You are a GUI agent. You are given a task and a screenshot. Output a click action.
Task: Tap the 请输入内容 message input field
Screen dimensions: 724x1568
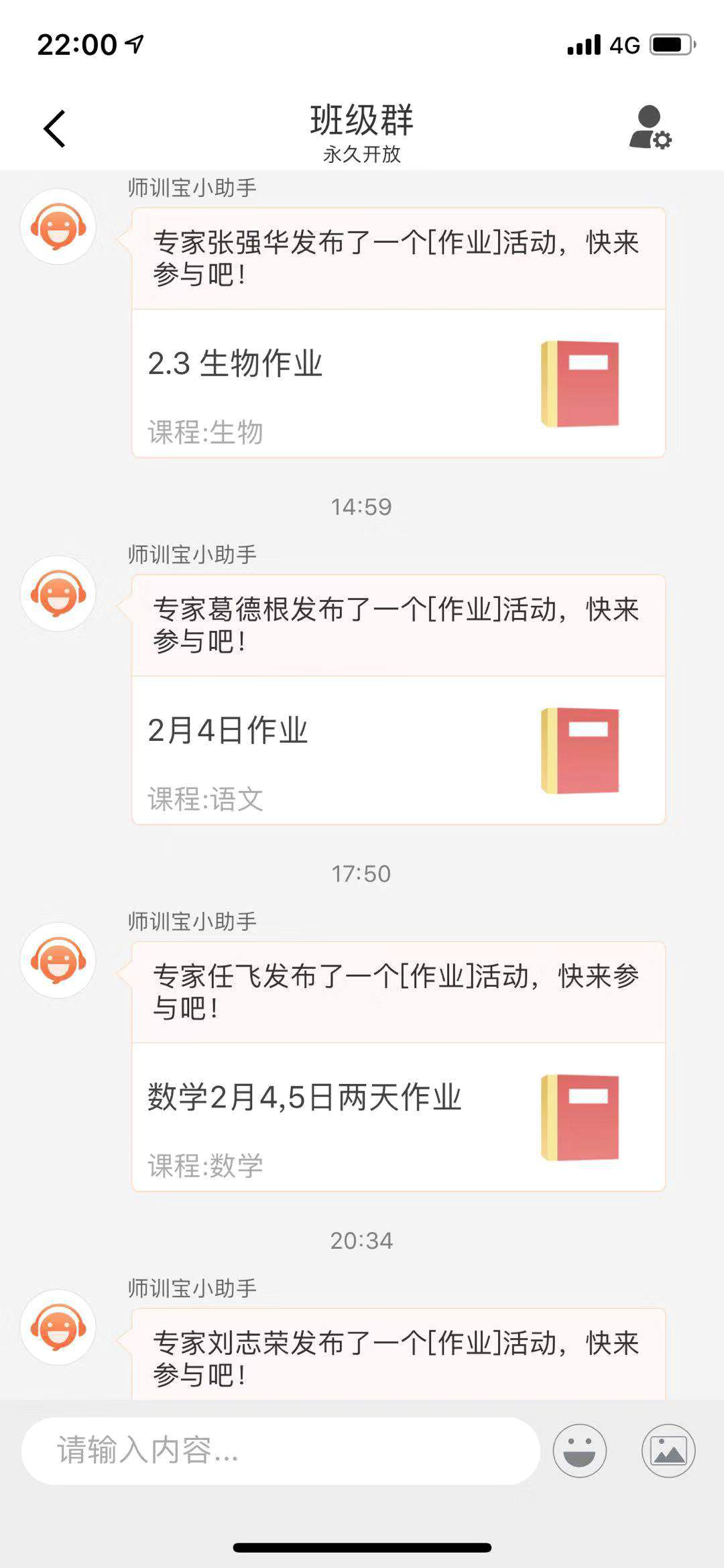pyautogui.click(x=280, y=1451)
